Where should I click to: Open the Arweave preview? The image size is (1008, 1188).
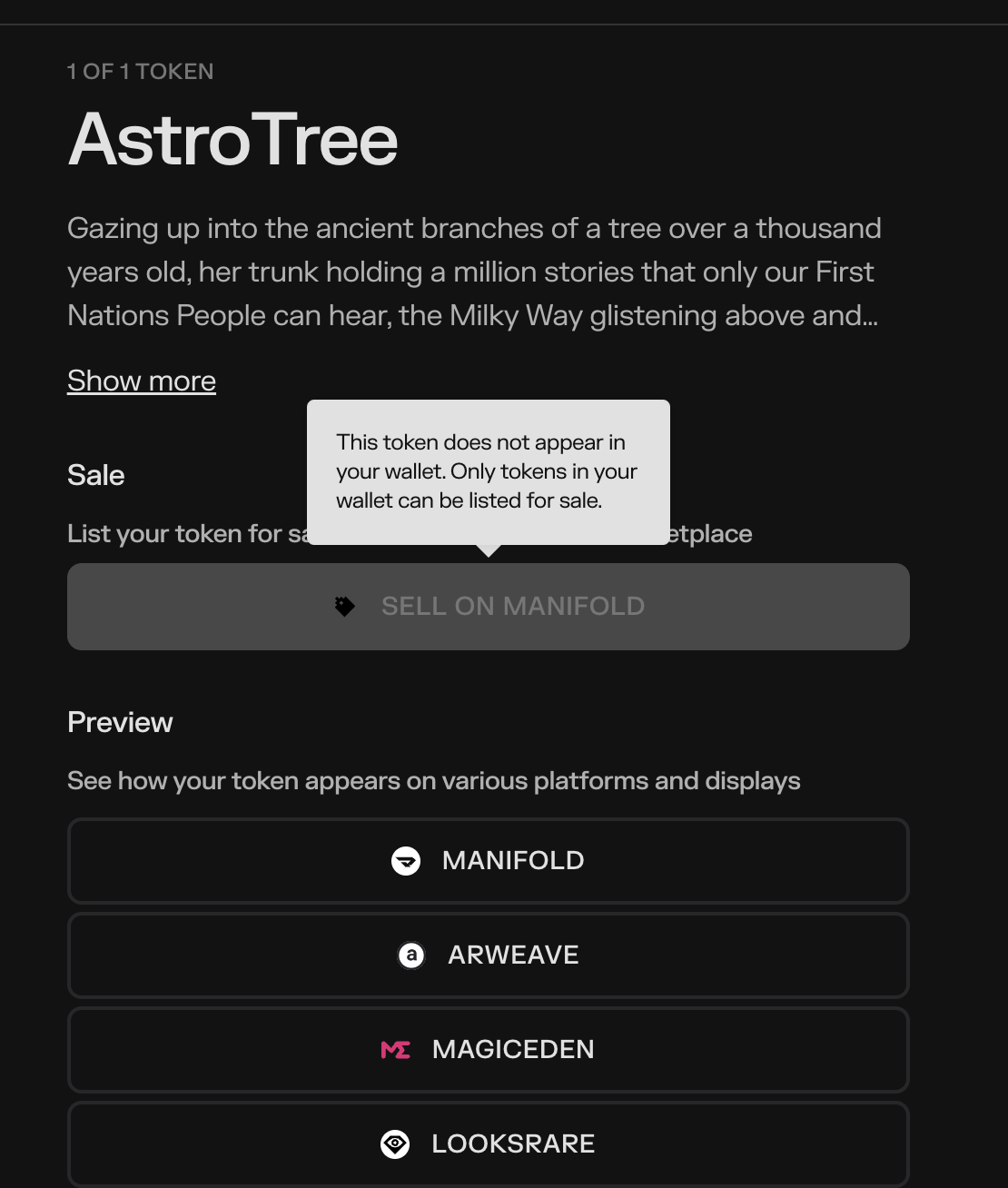click(489, 955)
